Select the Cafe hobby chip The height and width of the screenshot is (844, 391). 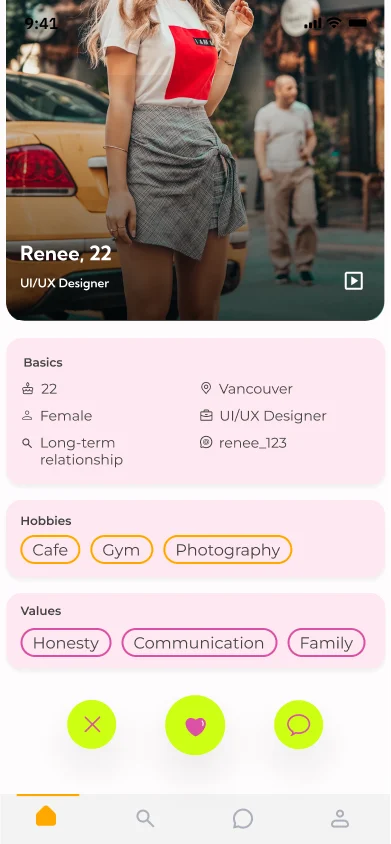[x=50, y=550]
